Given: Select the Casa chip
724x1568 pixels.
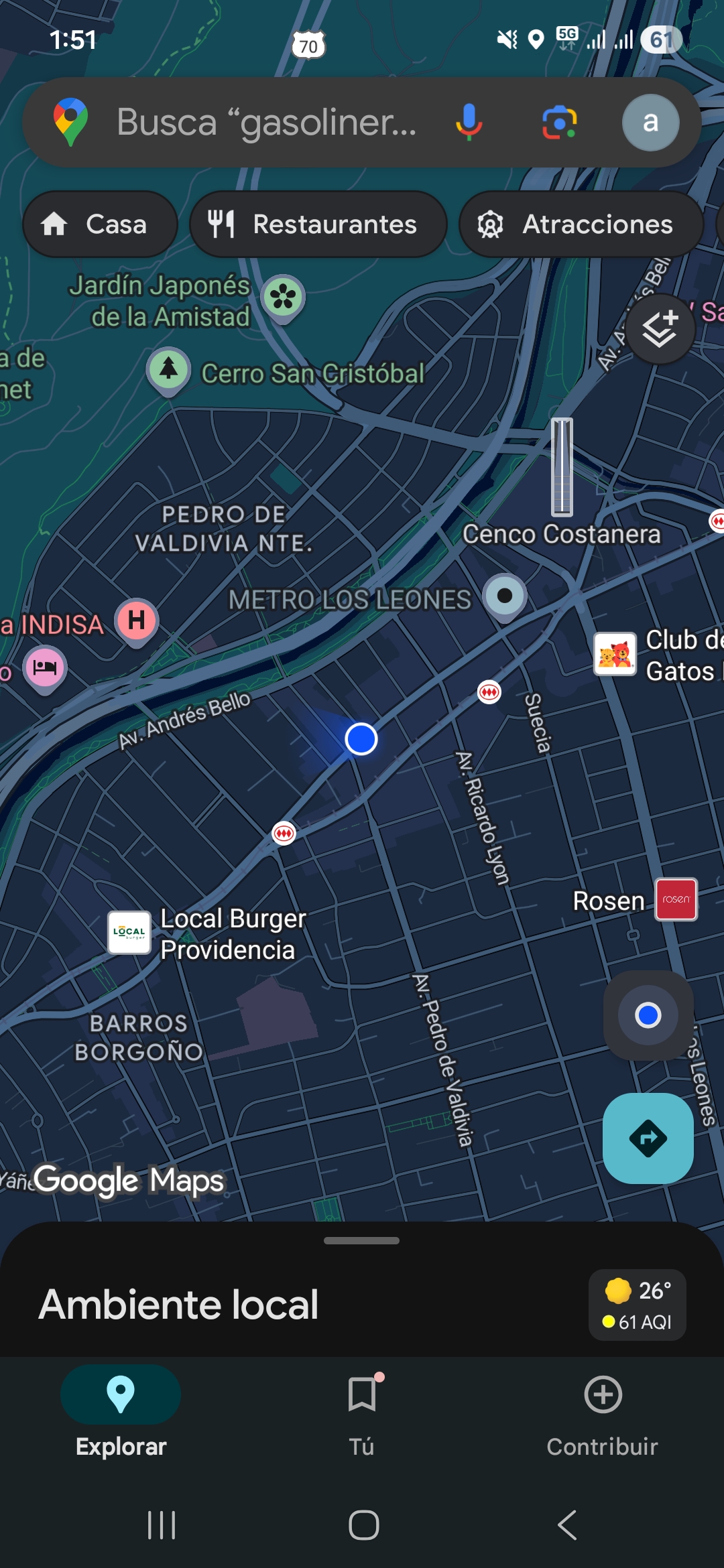Looking at the screenshot, I should click(x=99, y=224).
